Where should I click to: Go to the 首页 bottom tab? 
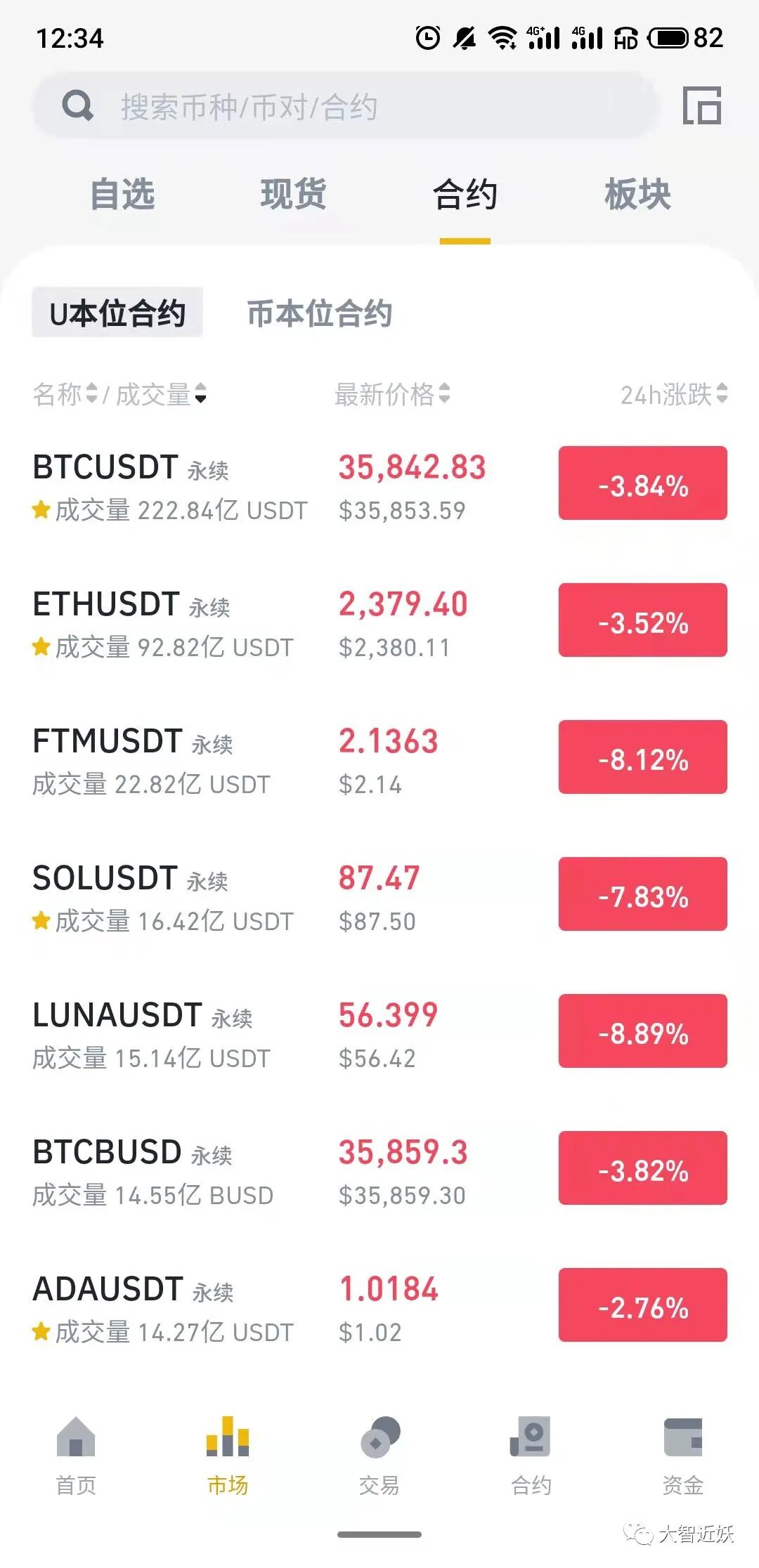coord(76,1456)
